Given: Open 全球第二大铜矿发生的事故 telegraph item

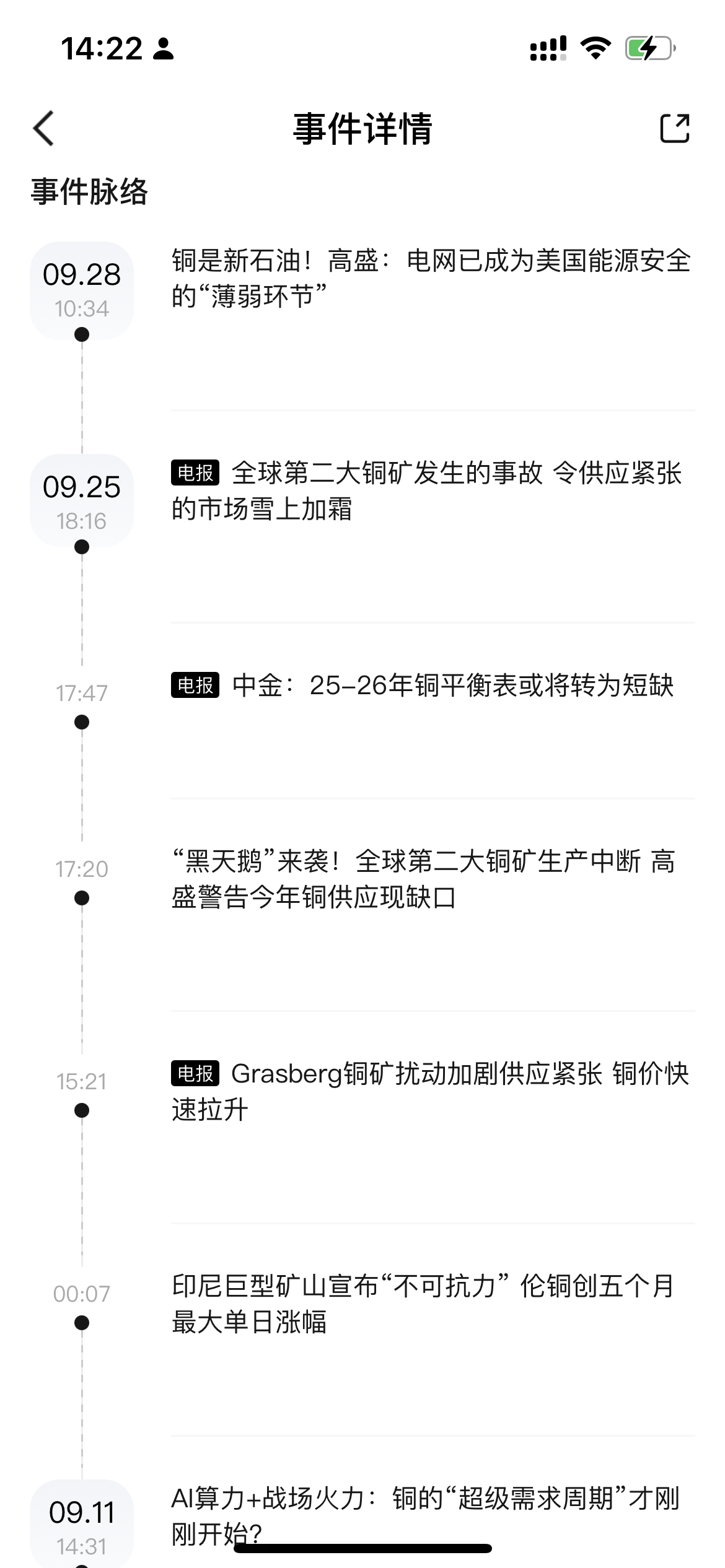Looking at the screenshot, I should click(431, 490).
